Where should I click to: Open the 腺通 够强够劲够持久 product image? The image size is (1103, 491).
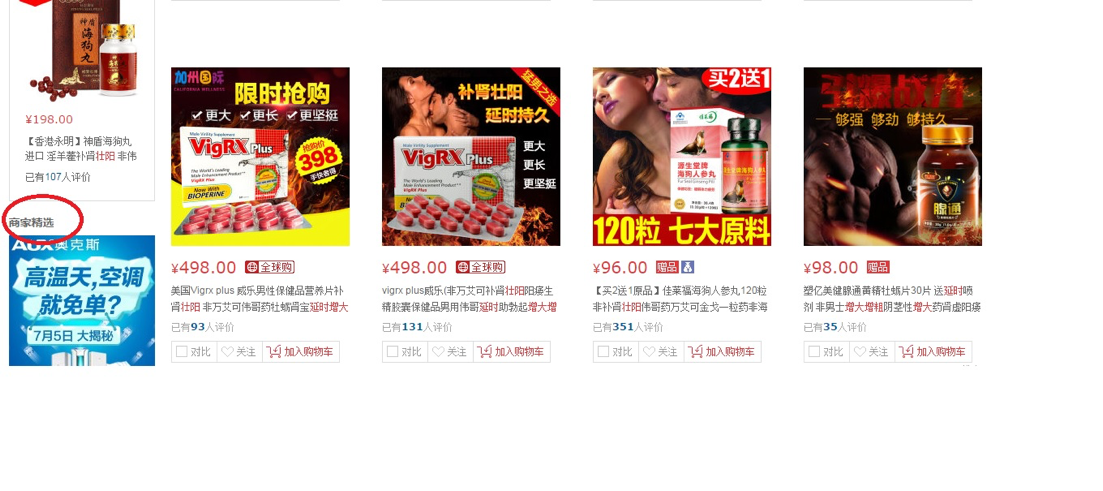click(893, 156)
